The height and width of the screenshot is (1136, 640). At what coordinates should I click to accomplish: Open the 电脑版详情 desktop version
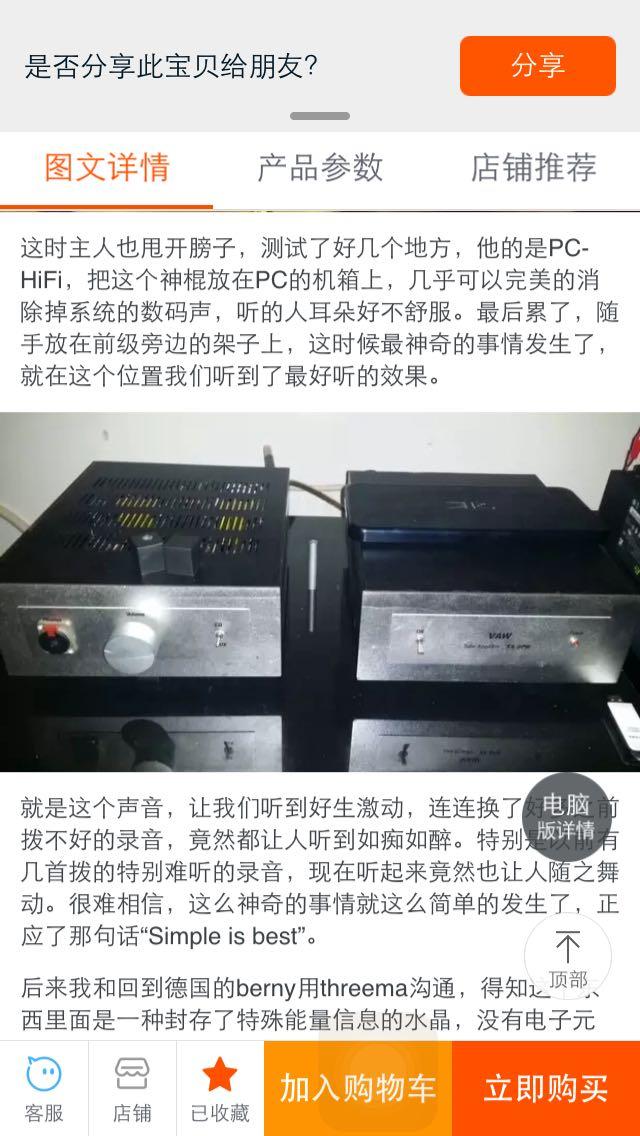(x=566, y=818)
